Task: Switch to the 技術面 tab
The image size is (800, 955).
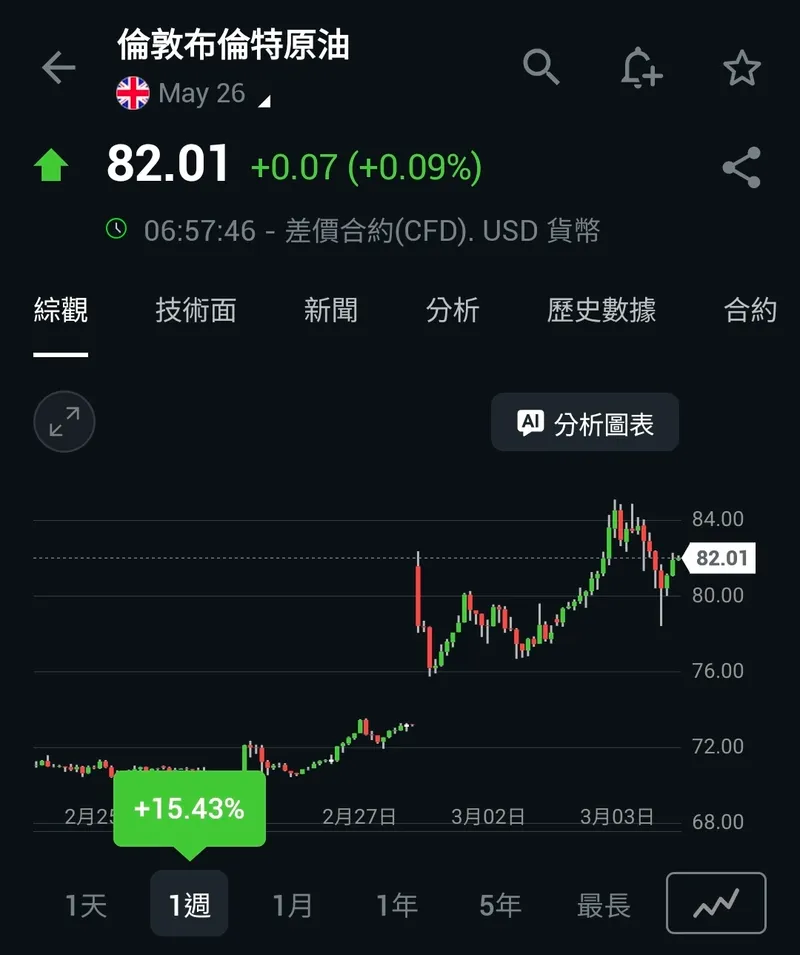Action: (x=196, y=311)
